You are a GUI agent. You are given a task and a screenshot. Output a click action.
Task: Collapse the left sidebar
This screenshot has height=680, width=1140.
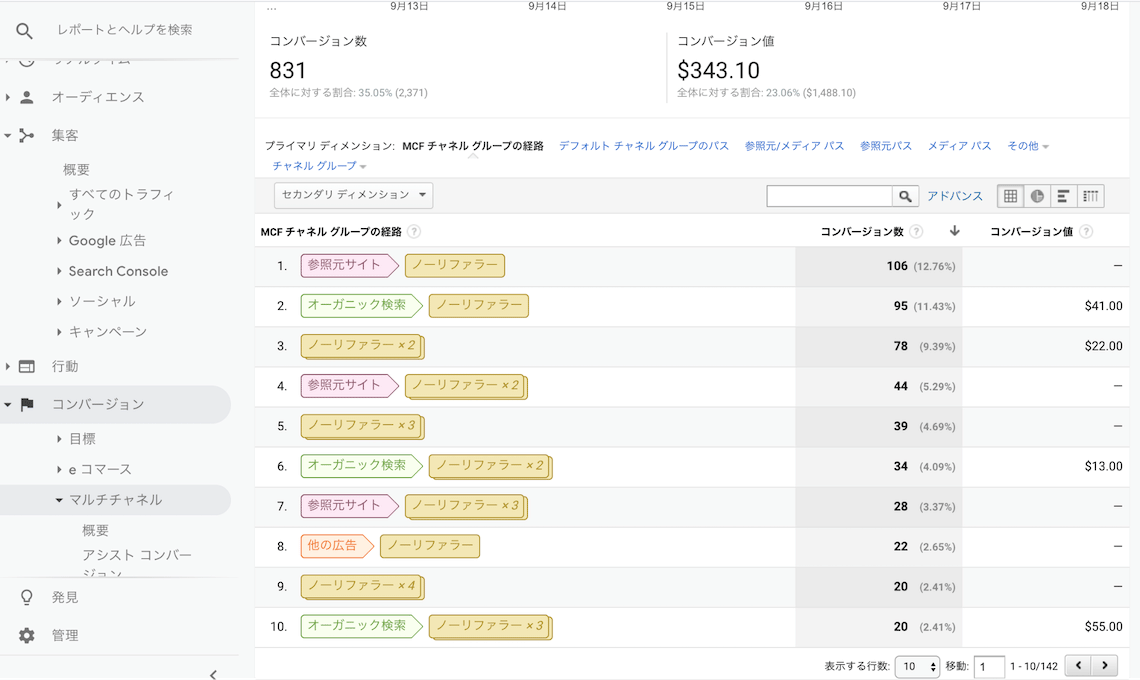point(213,674)
